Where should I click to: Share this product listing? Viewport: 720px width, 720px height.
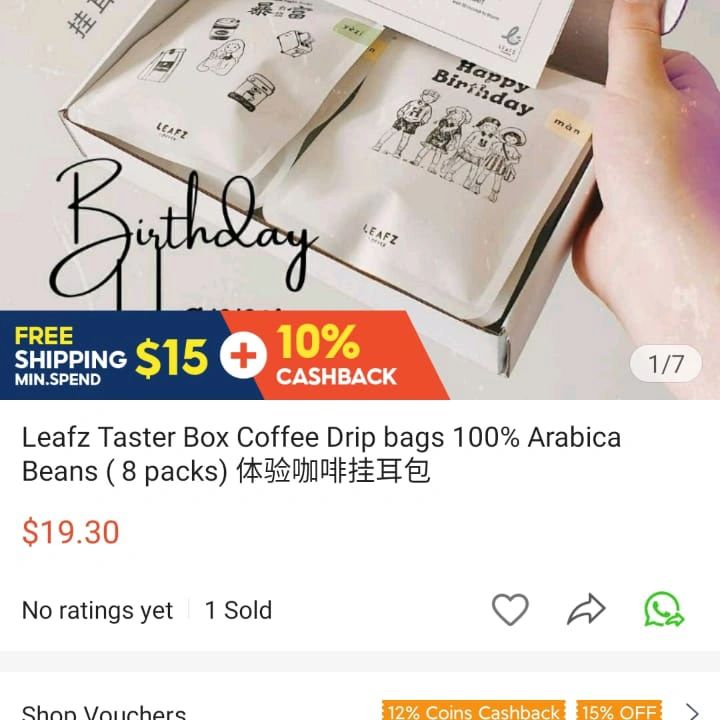click(586, 609)
